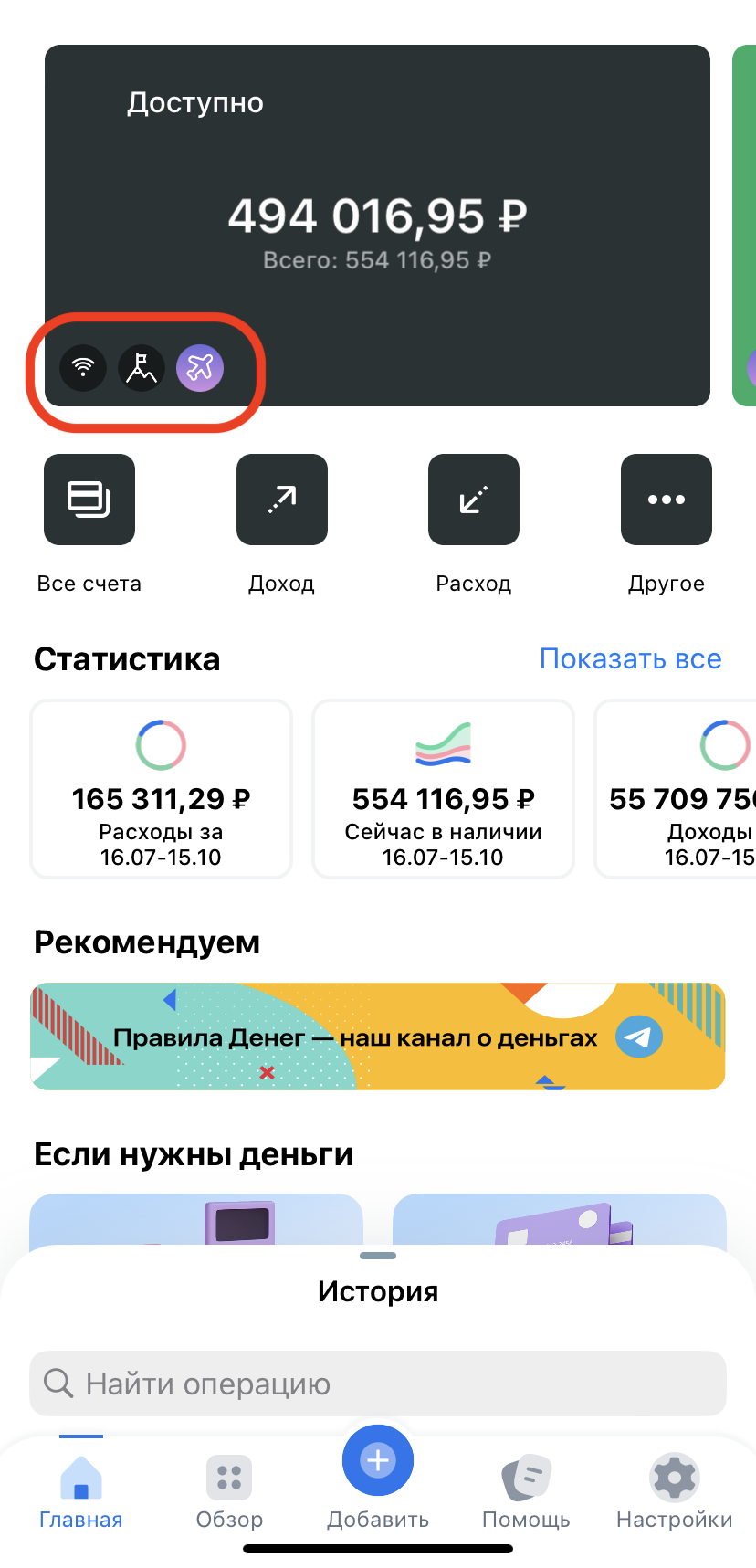Add a Доход entry
756x1568 pixels.
pos(281,500)
